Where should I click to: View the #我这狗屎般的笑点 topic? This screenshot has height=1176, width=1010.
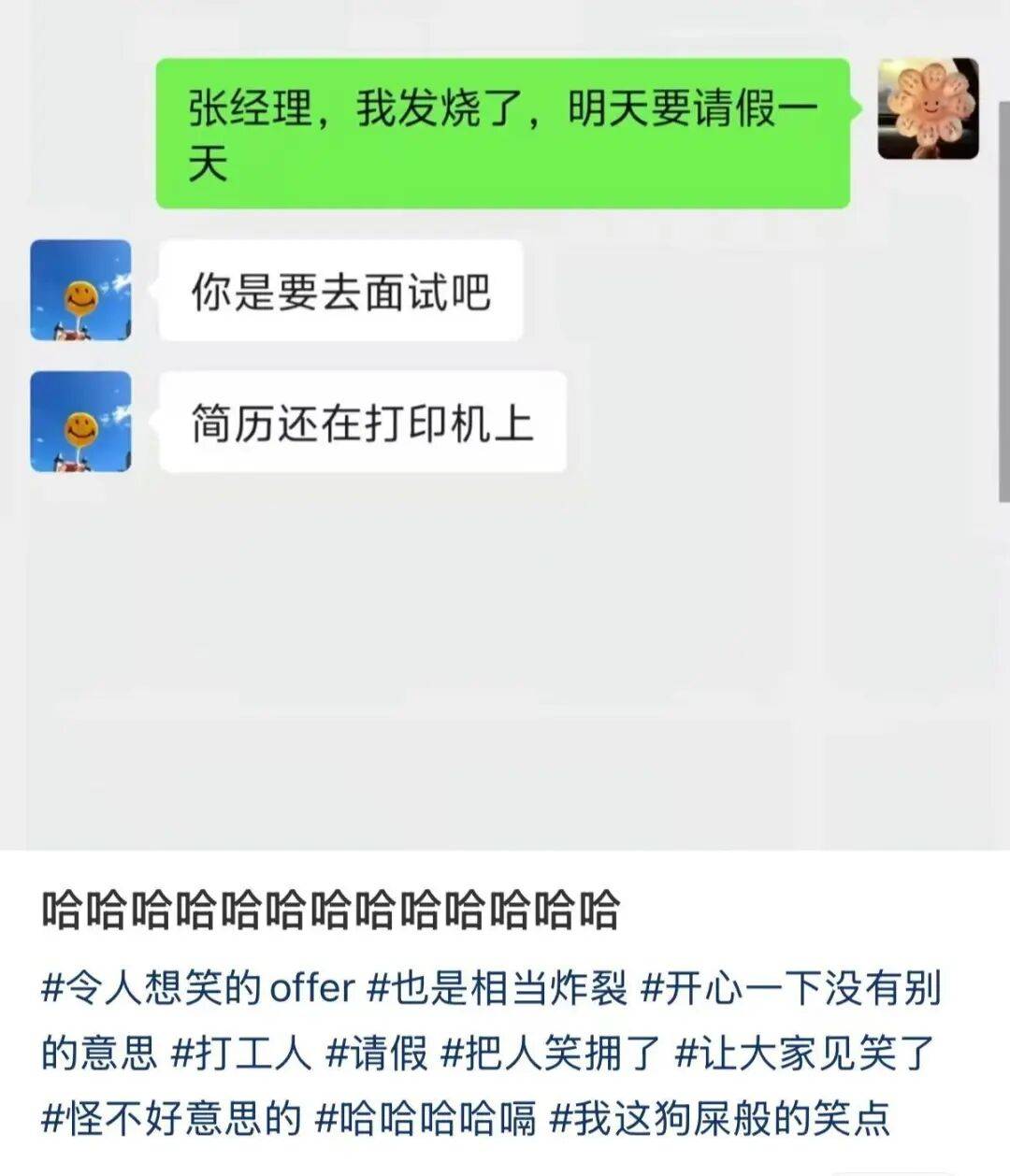click(719, 1117)
